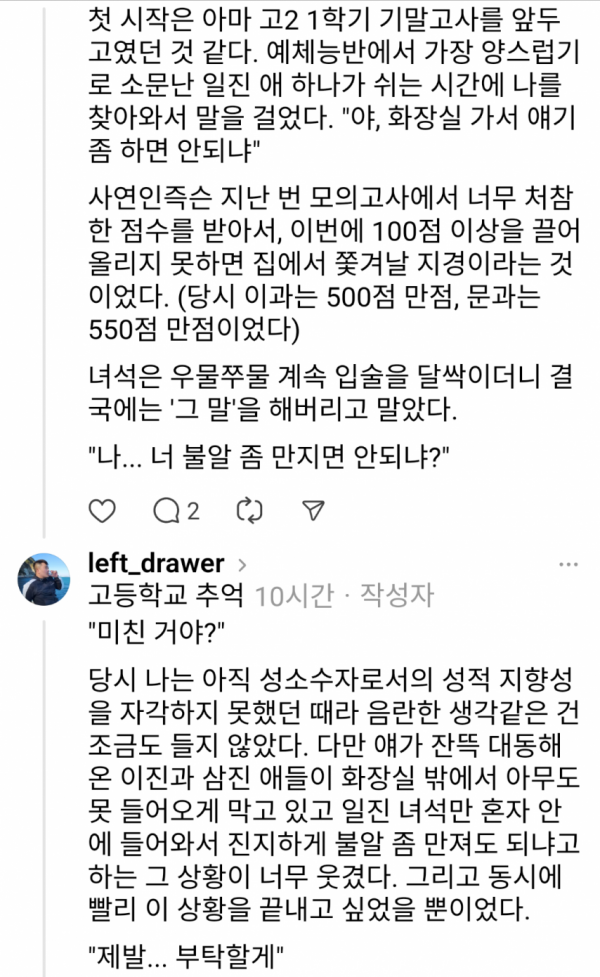The height and width of the screenshot is (977, 600).
Task: Open left_drawer's profile picture
Action: point(45,579)
